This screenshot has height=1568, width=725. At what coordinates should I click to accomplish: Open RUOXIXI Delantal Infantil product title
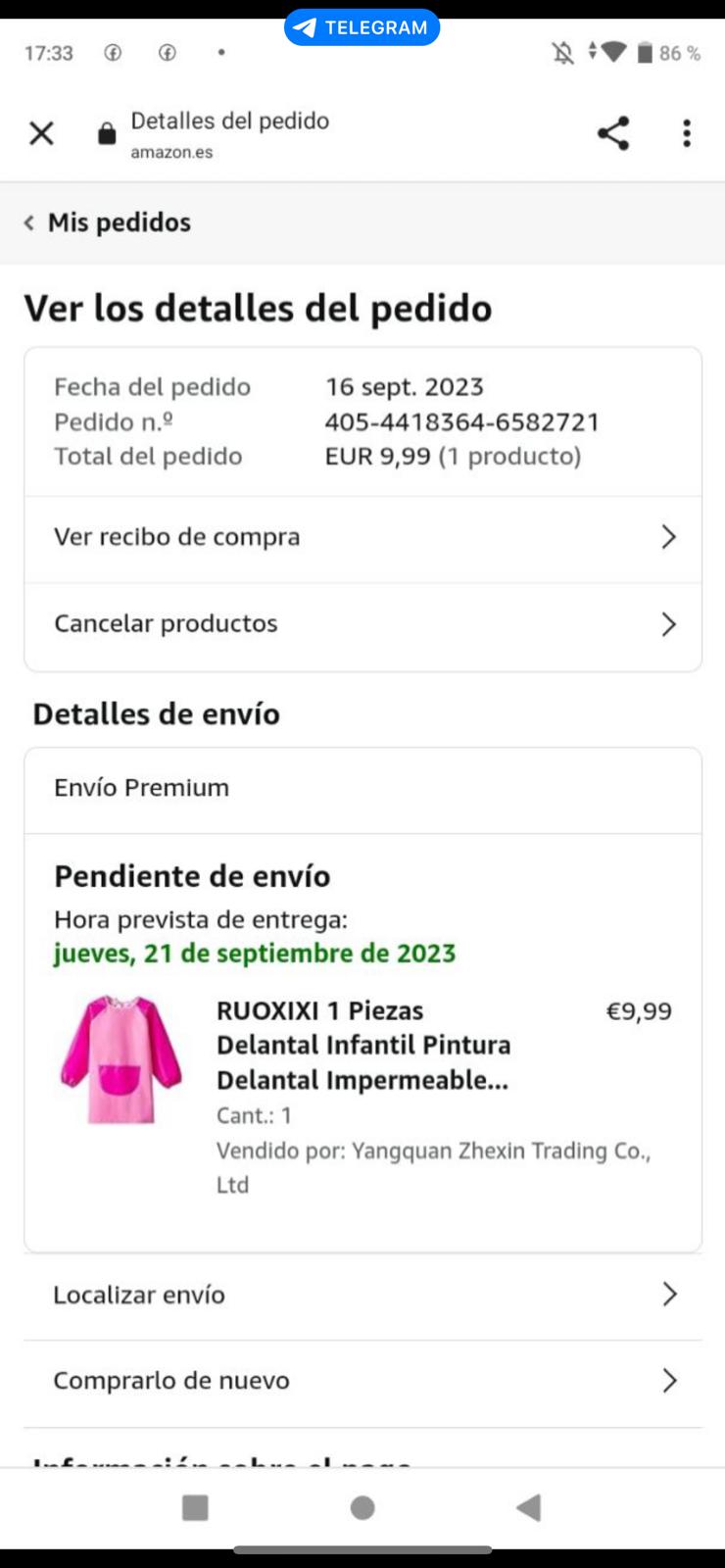[362, 1045]
